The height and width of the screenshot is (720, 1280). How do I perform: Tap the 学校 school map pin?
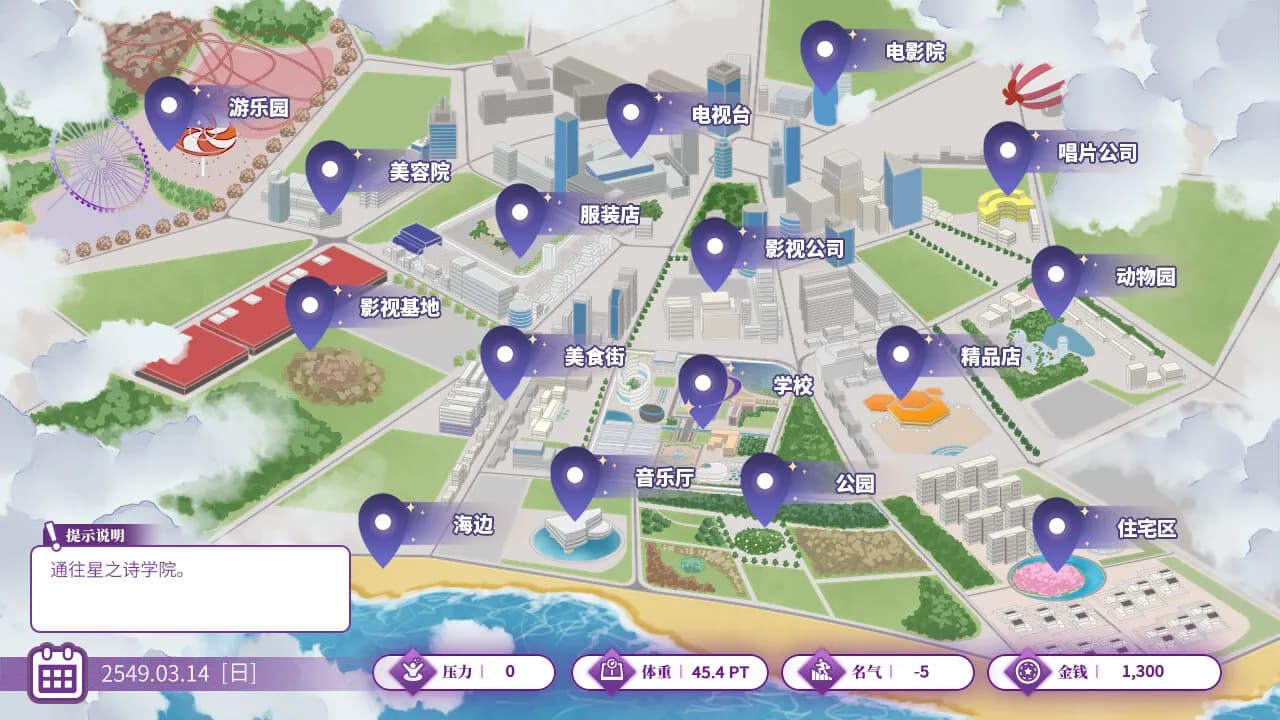[703, 383]
